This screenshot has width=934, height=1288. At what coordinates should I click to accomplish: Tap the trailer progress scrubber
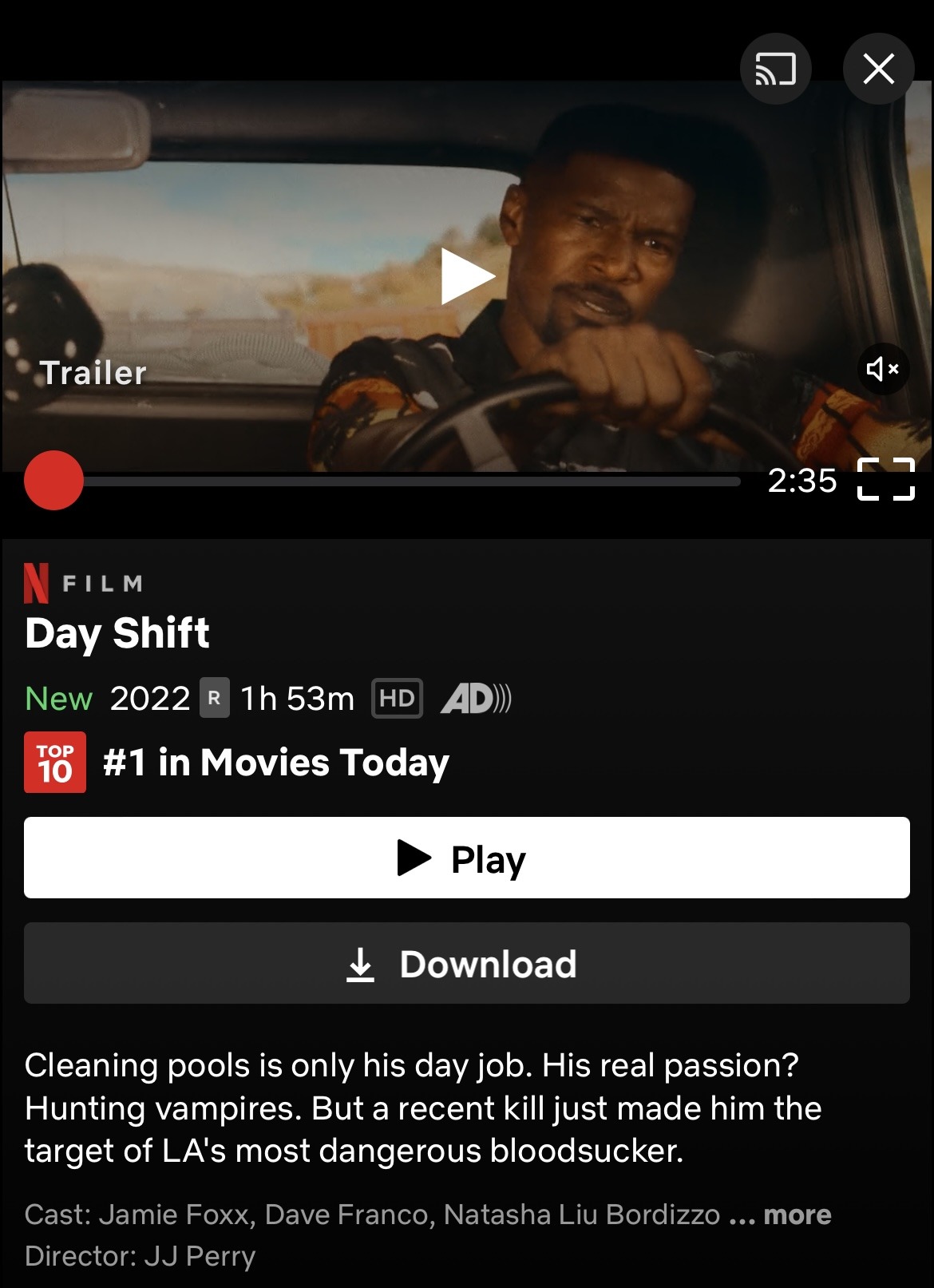tap(53, 481)
